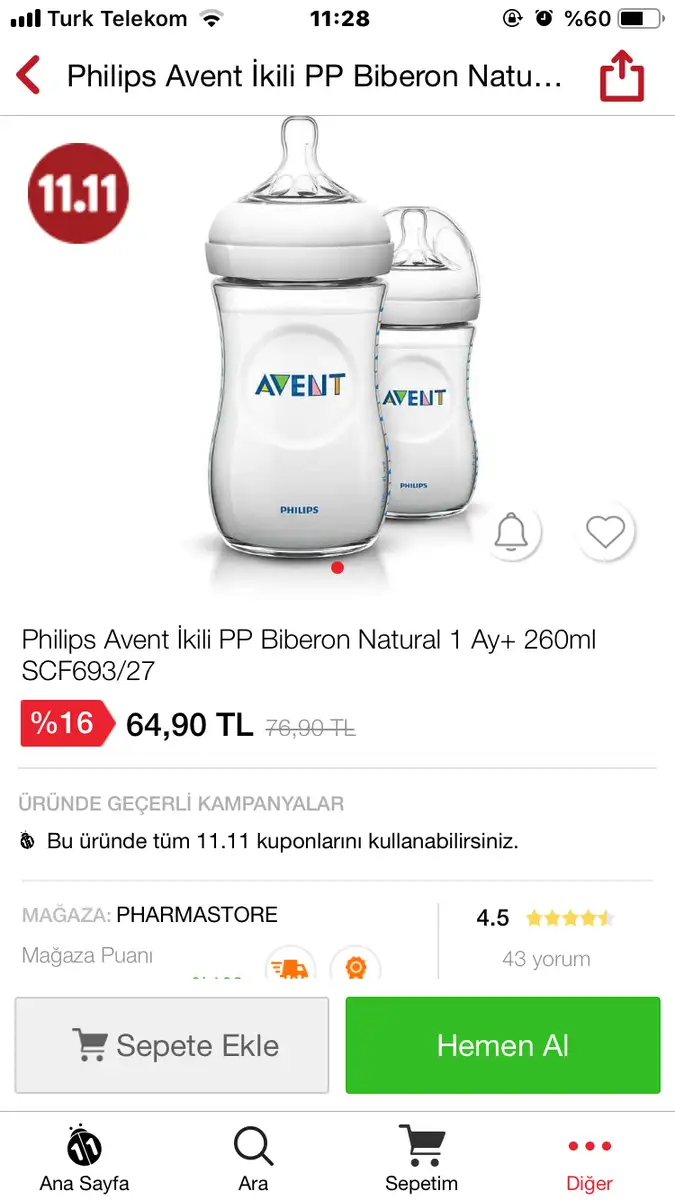
Task: Switch to the Ana Sayfa tab
Action: [84, 1158]
